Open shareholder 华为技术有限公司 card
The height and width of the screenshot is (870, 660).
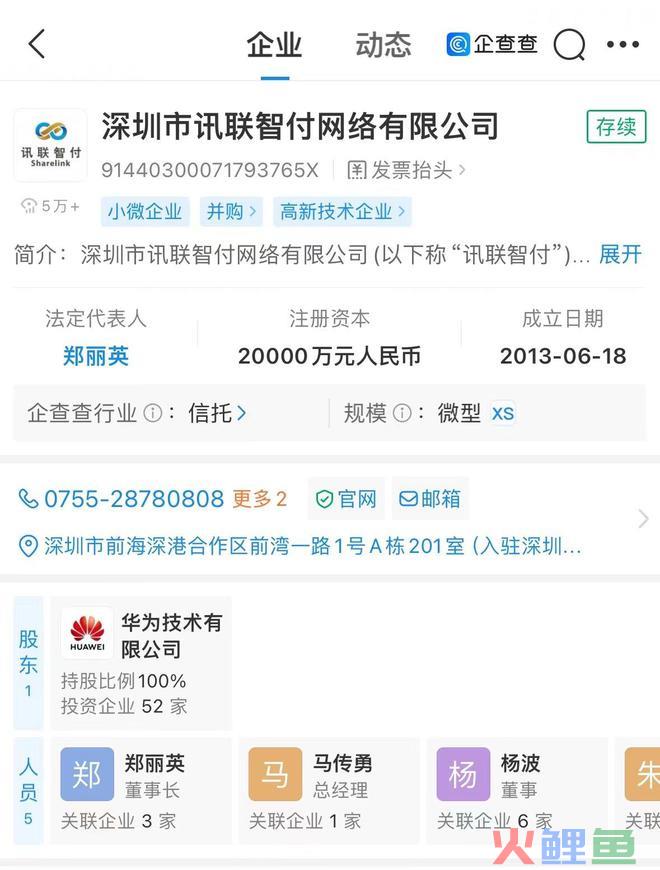(141, 663)
